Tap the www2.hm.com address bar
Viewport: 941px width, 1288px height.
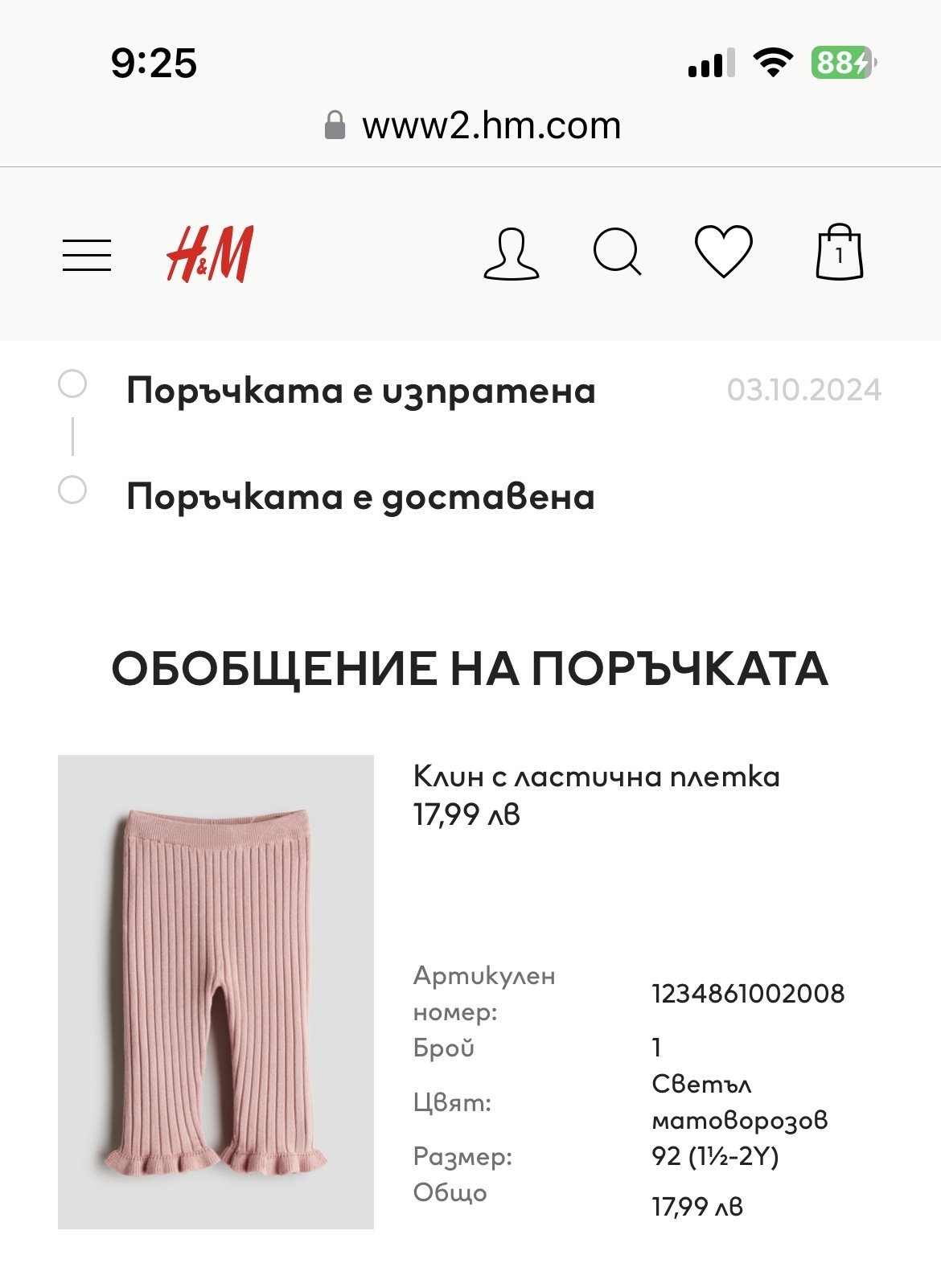coord(473,125)
